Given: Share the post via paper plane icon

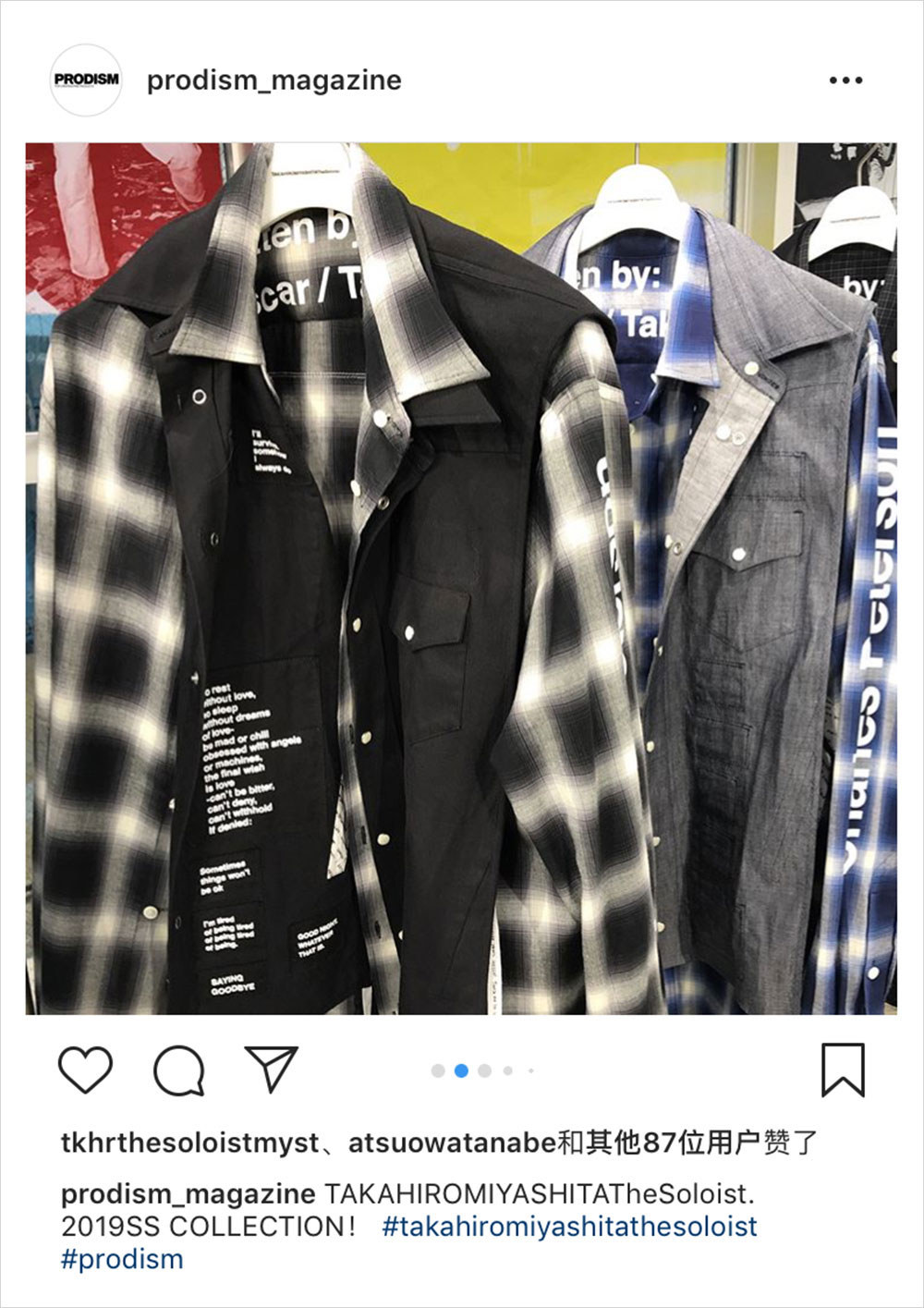Looking at the screenshot, I should click(271, 1070).
